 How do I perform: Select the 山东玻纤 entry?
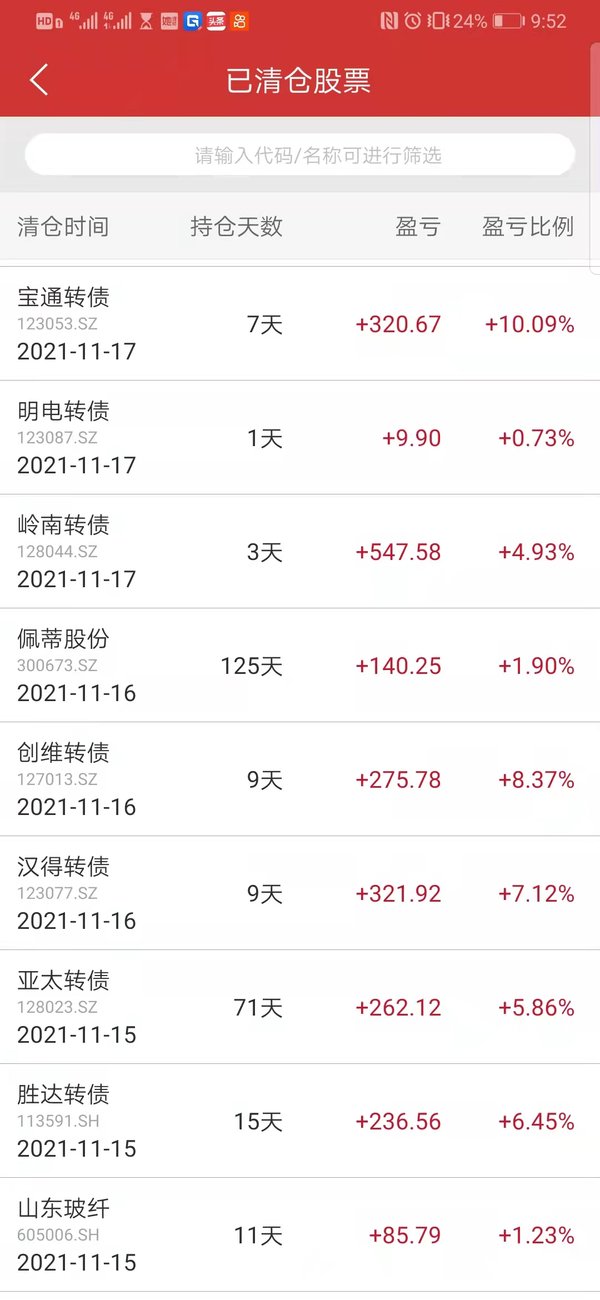tap(300, 1235)
